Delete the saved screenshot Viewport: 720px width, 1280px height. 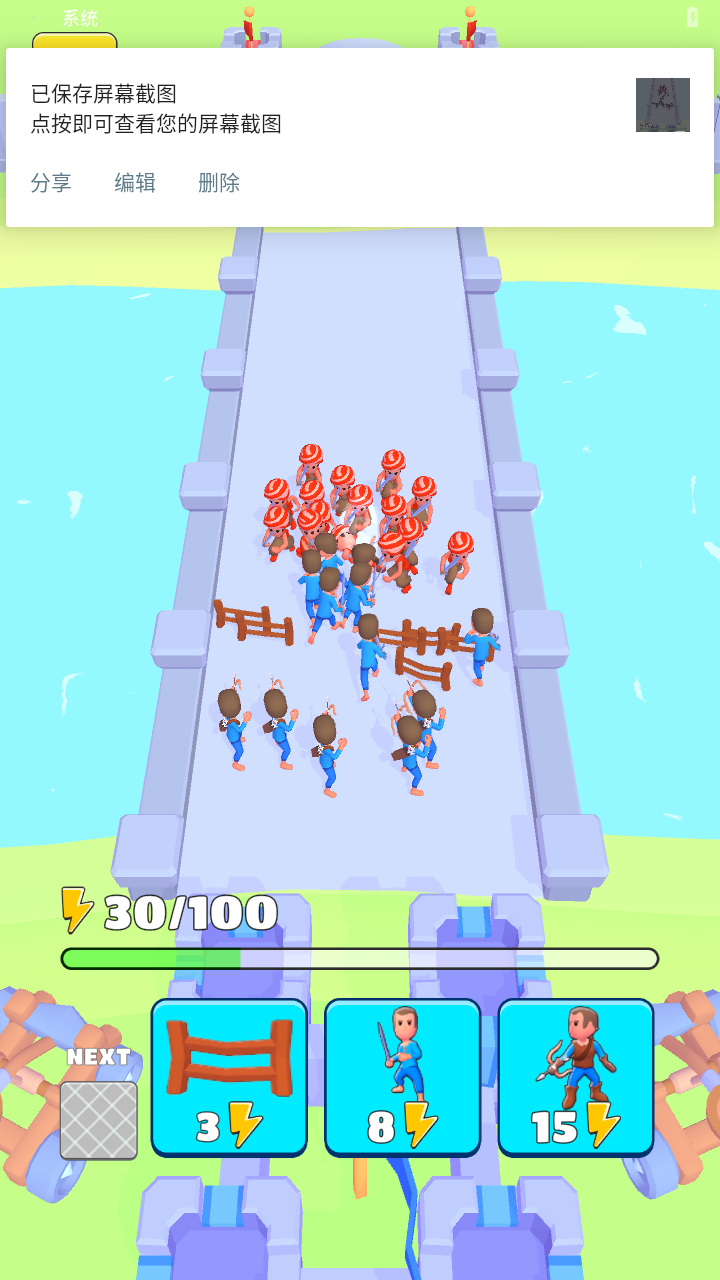[x=219, y=183]
